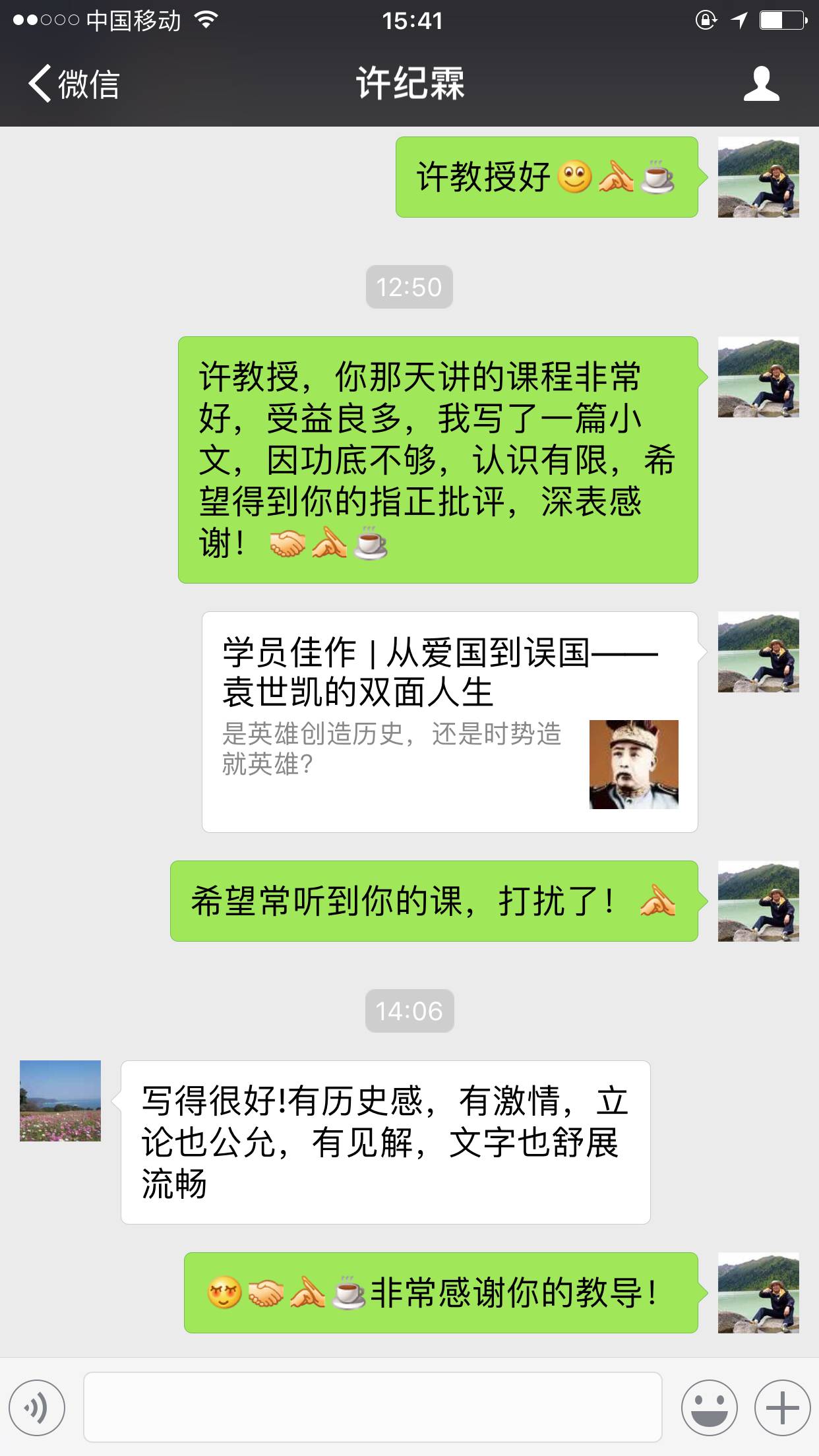Go back to the 微信 chat list
The height and width of the screenshot is (1456, 819).
click(74, 84)
